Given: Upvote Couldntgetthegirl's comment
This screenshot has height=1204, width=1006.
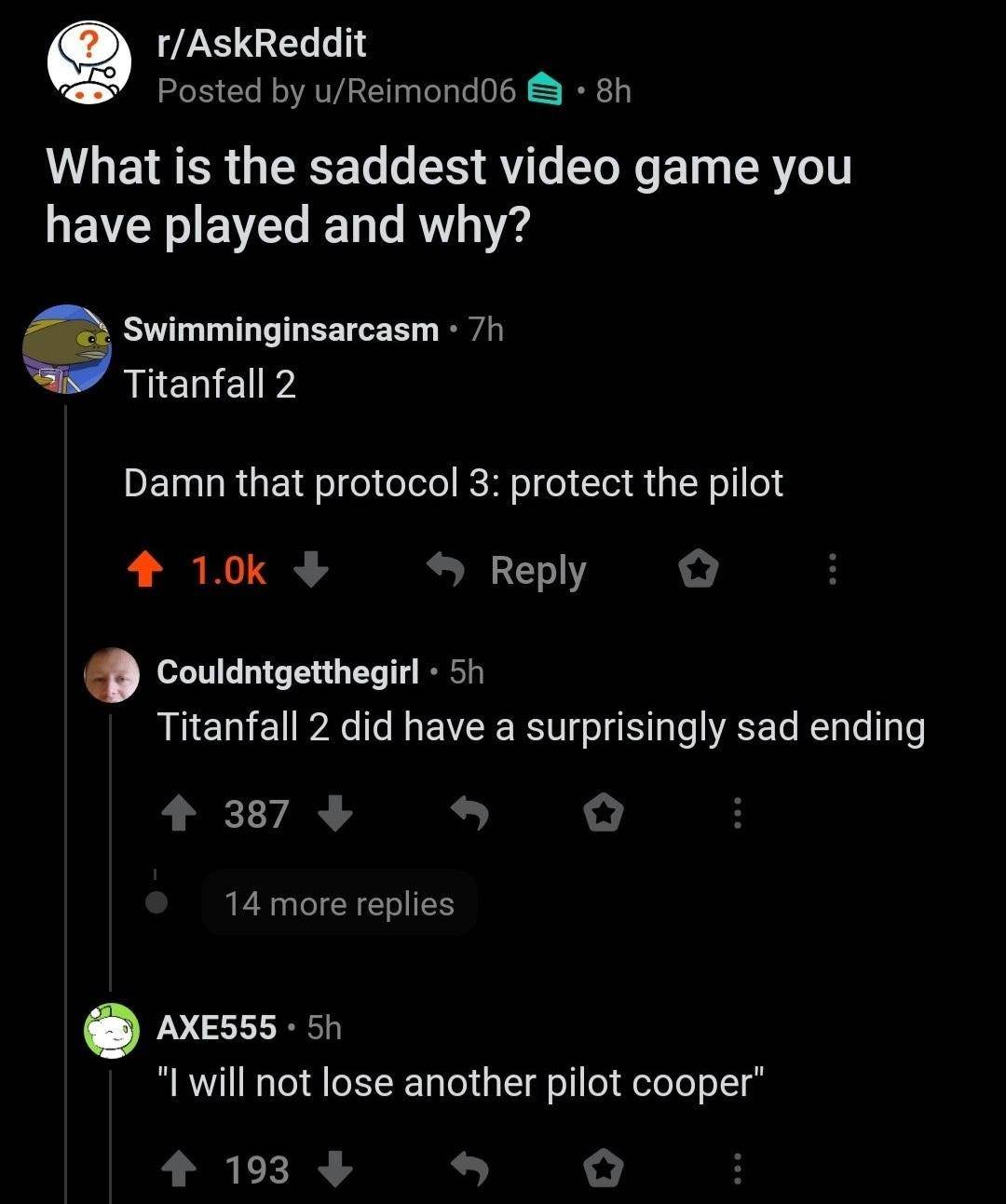Looking at the screenshot, I should (x=179, y=814).
